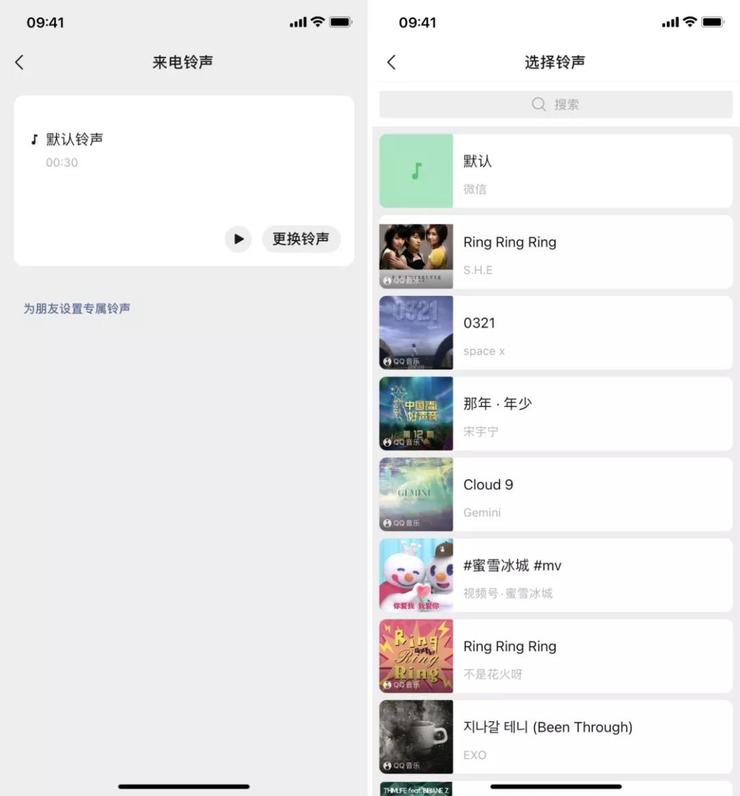Click the search magnifier icon
The height and width of the screenshot is (796, 740).
[539, 104]
